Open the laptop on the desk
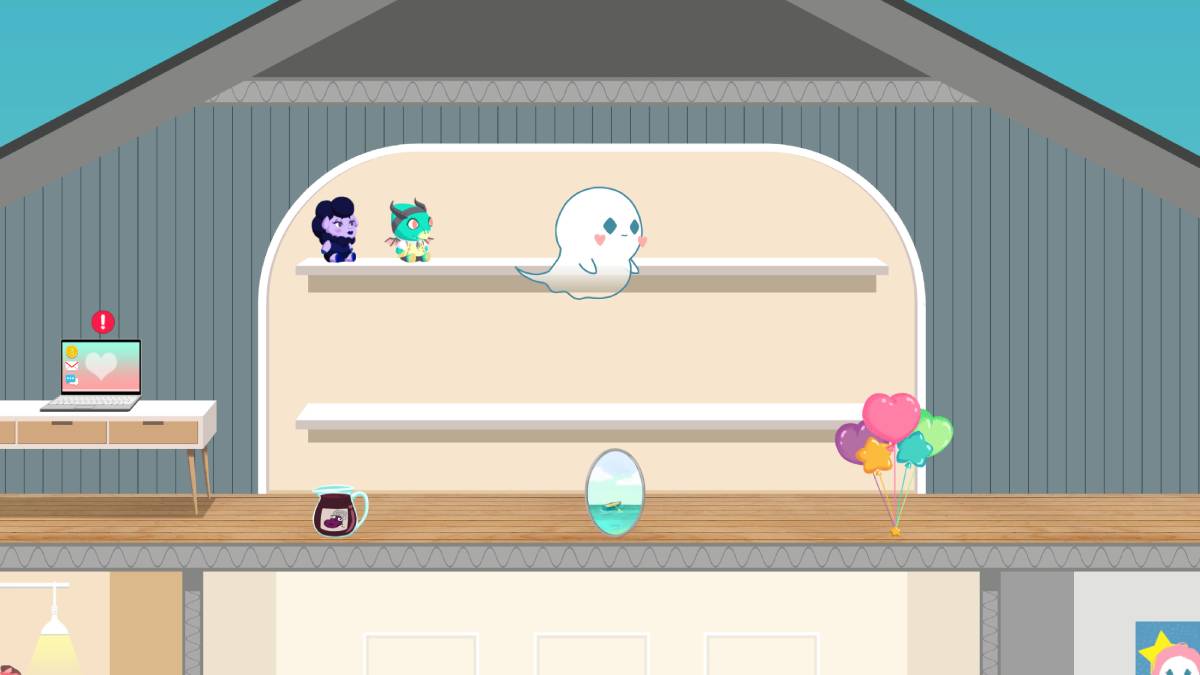1200x675 pixels. [99, 371]
